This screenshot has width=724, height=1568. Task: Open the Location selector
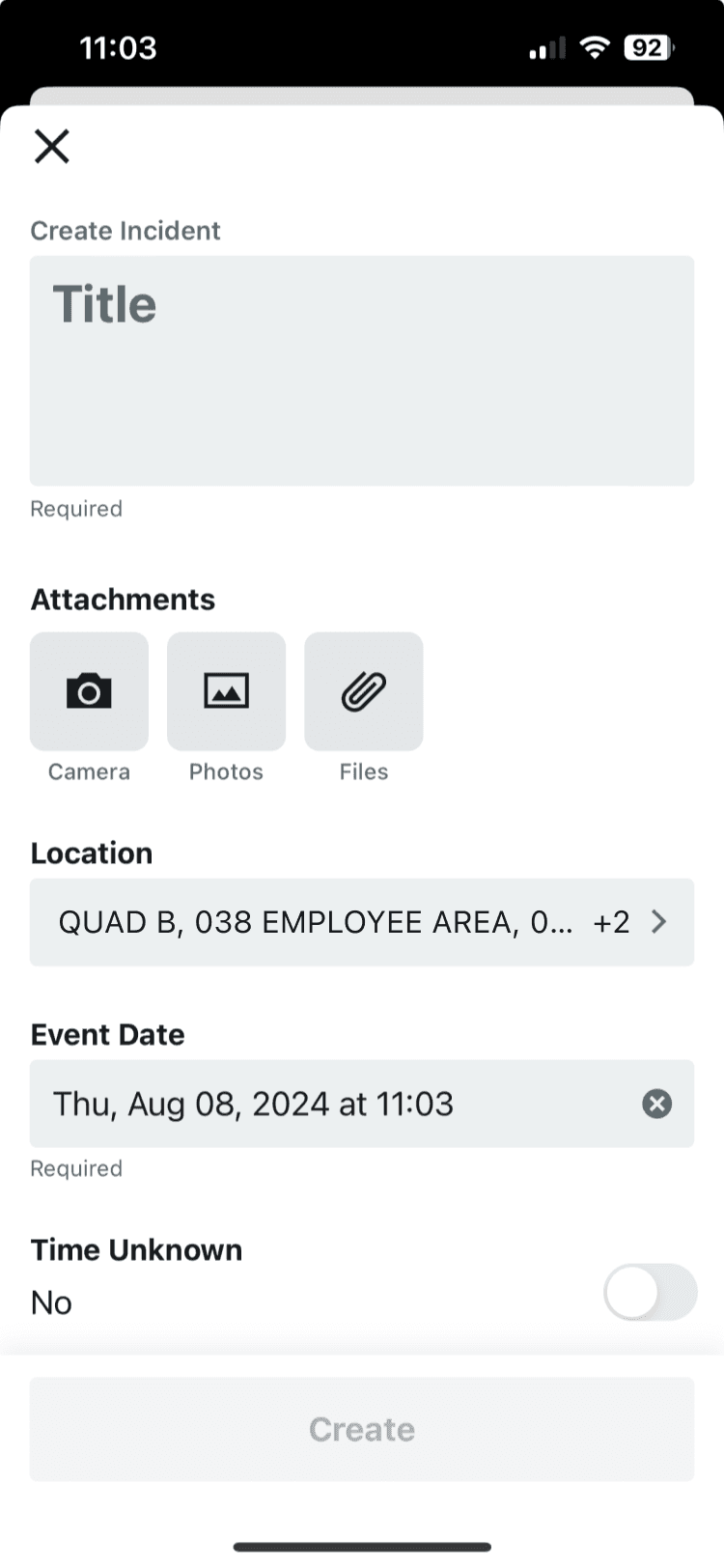coord(361,922)
